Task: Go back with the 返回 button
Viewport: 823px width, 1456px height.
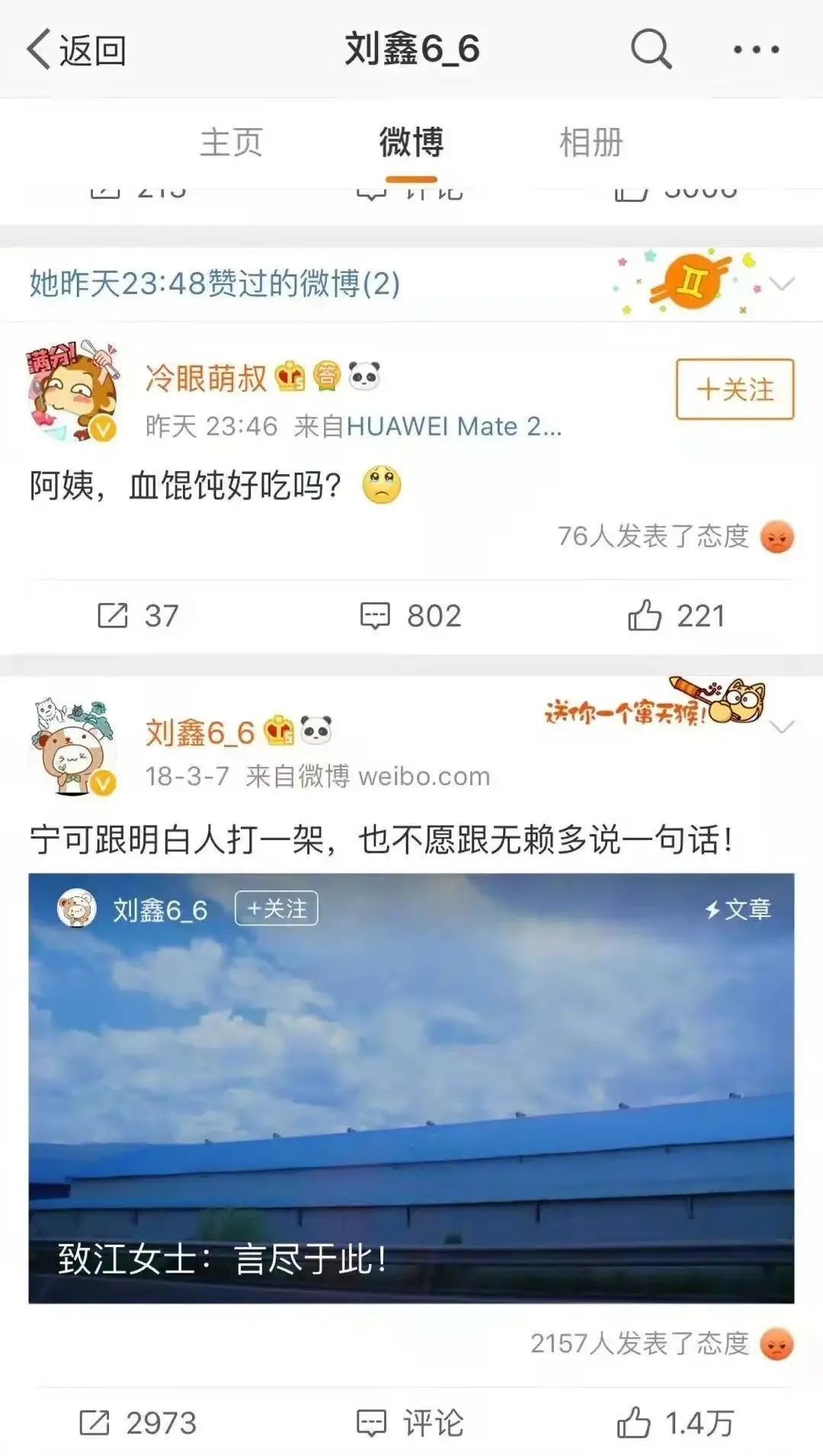Action: click(x=76, y=50)
